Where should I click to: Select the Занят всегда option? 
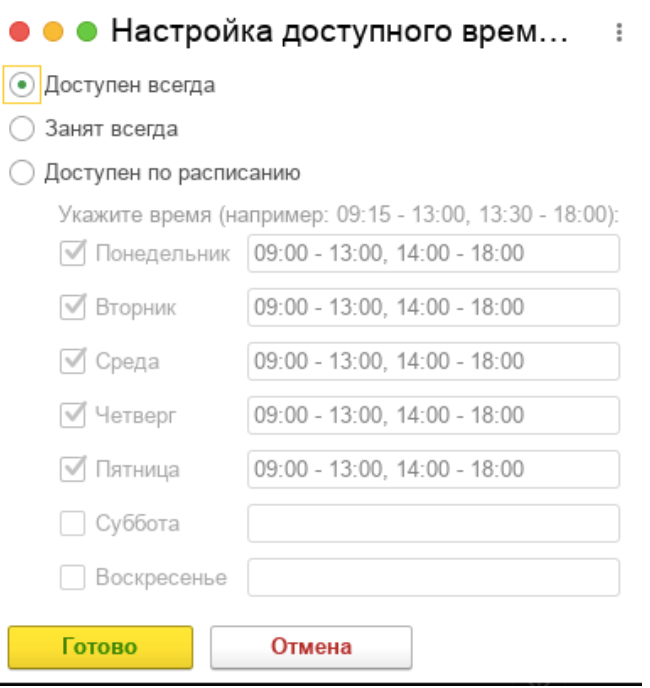tap(22, 129)
